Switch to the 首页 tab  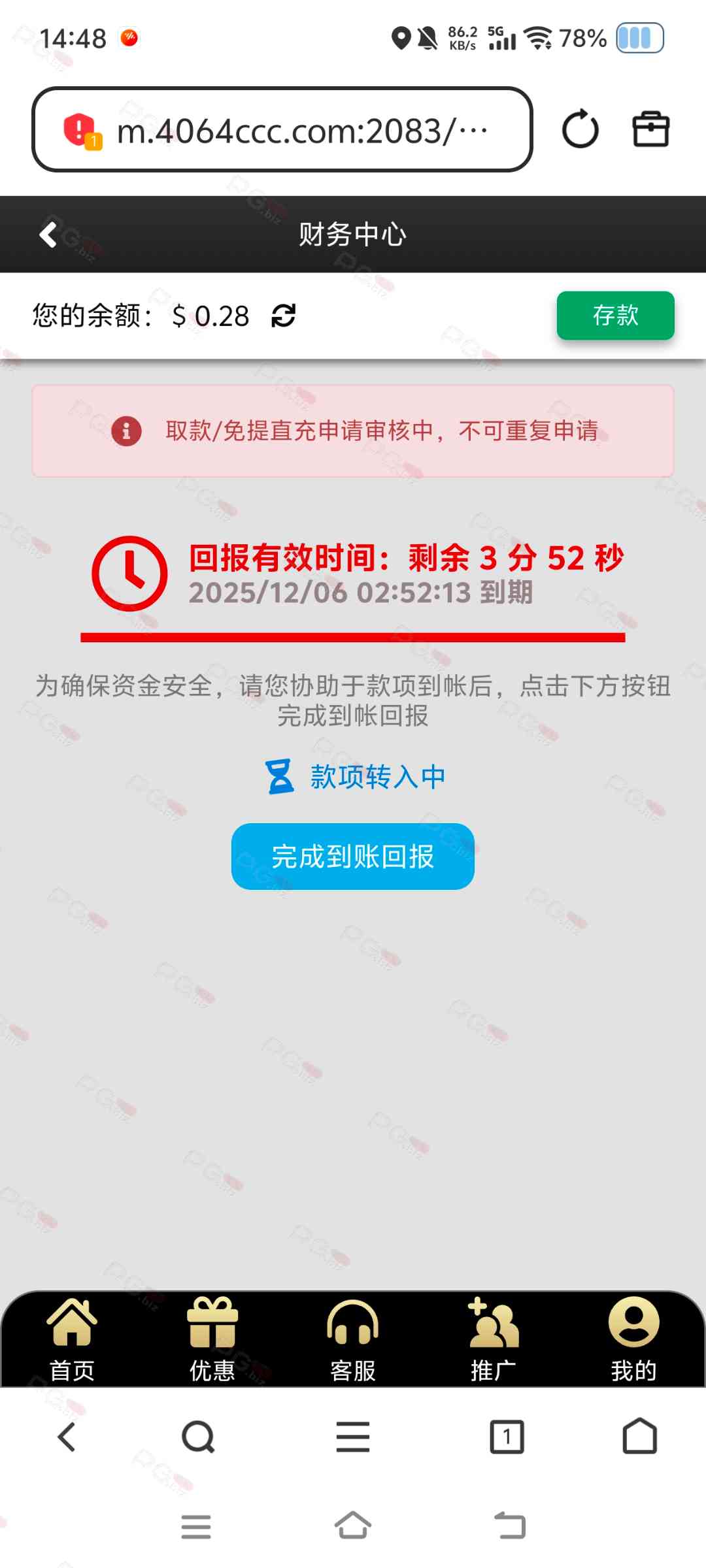click(72, 1341)
